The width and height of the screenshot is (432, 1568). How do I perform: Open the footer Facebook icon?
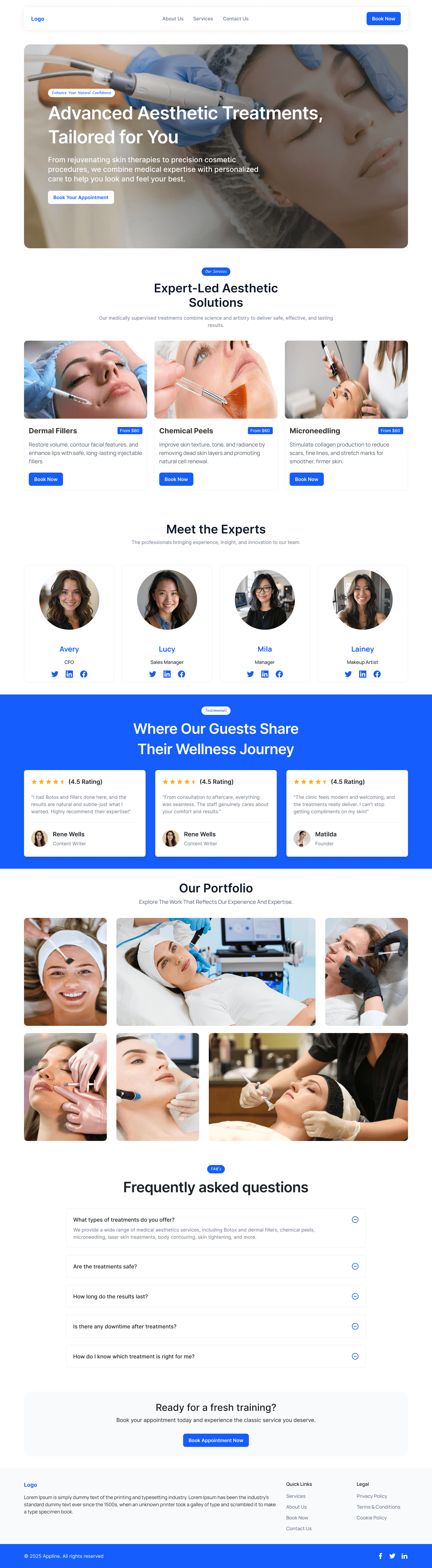tap(380, 1556)
